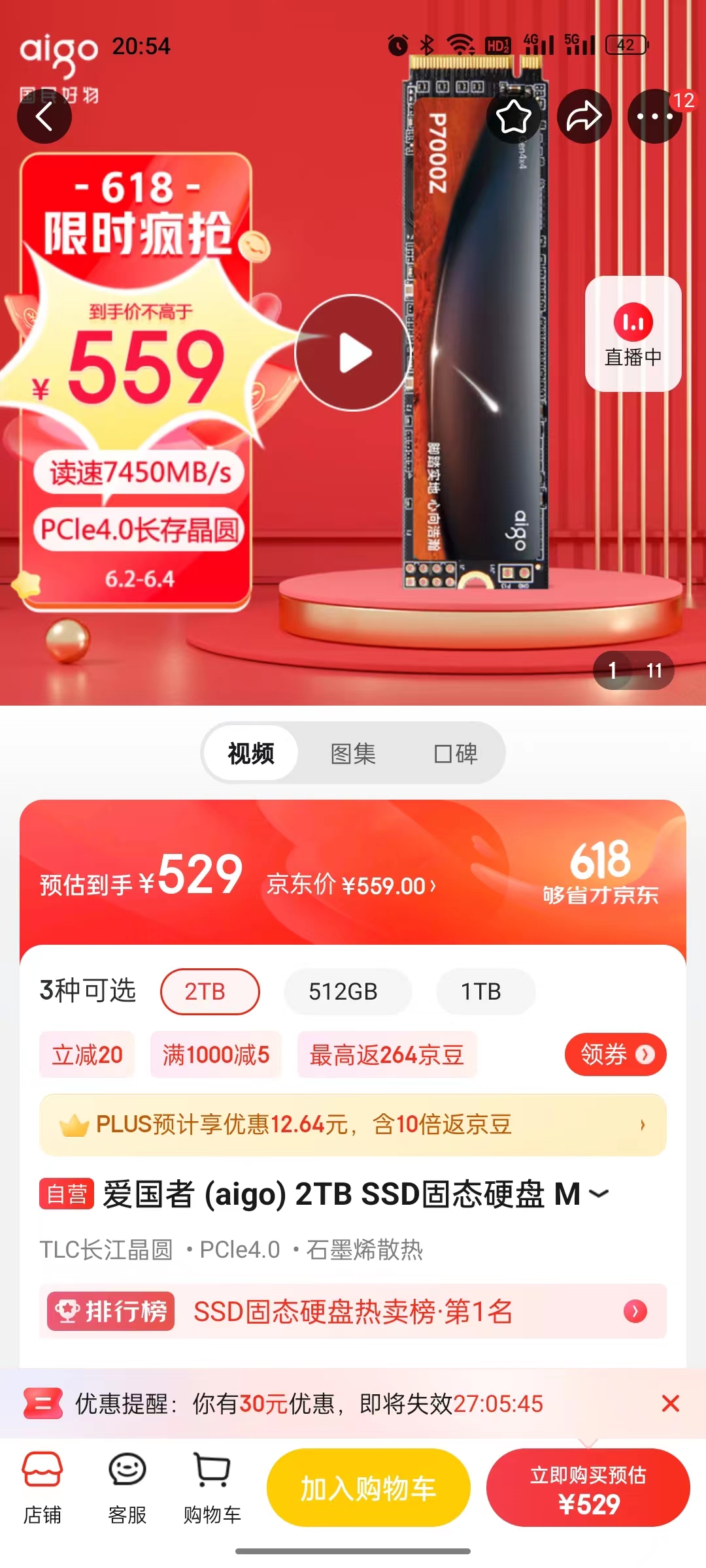Switch to the 口碑 tab
706x1568 pixels.
pos(456,753)
